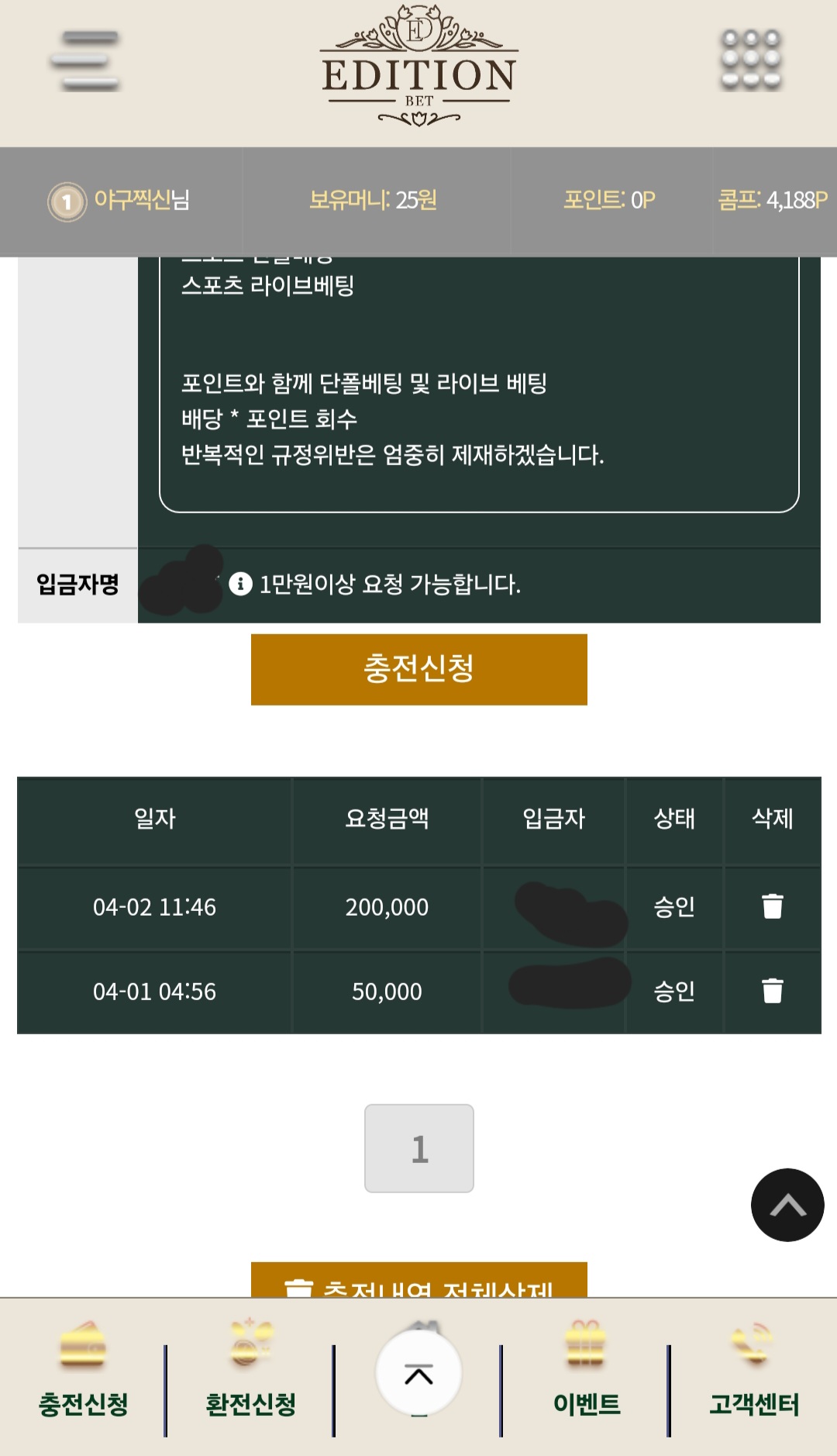Tap the center white up-arrow button
This screenshot has width=837, height=1456.
point(419,1374)
